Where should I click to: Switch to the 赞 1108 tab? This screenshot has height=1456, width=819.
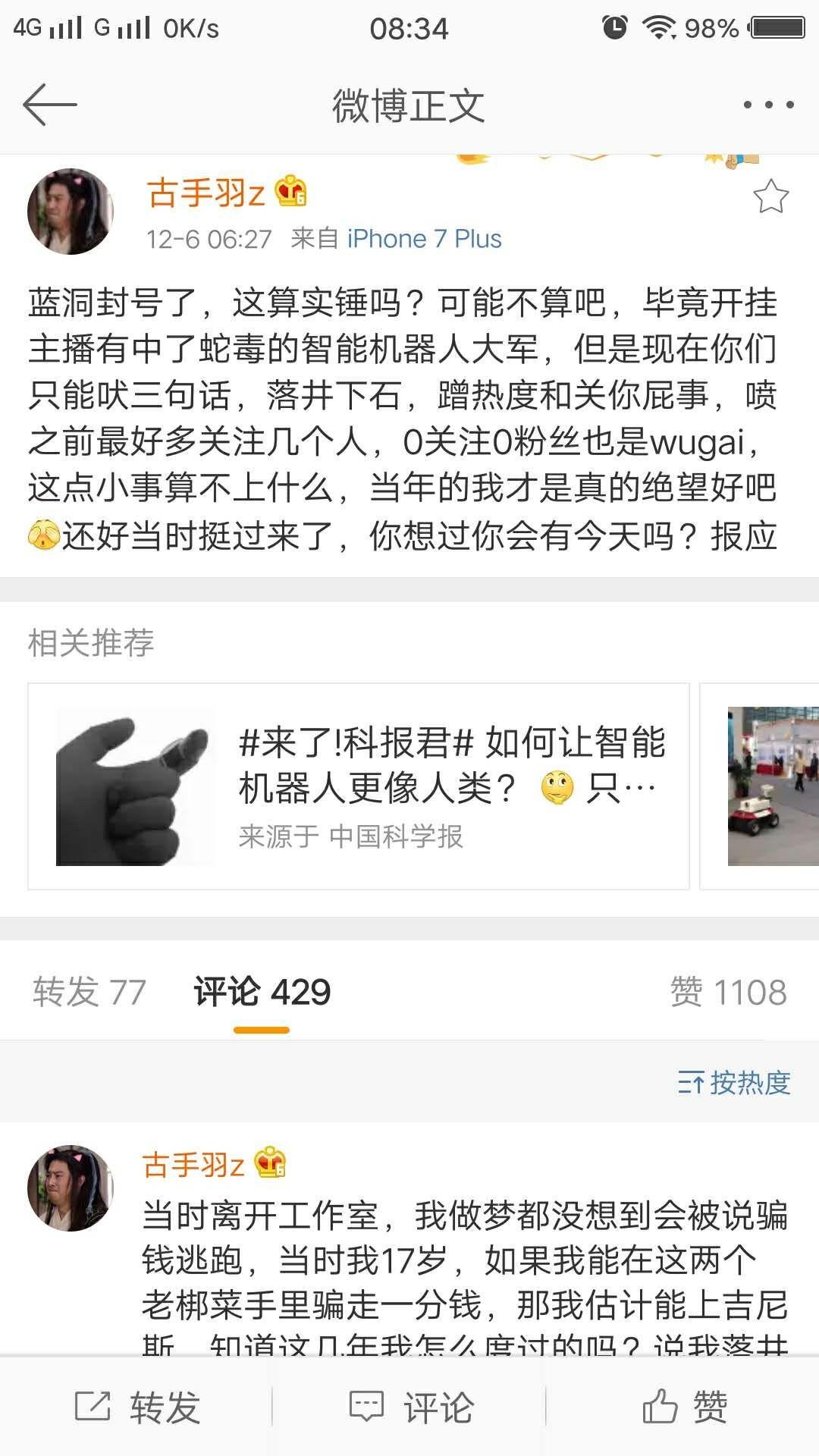[x=728, y=992]
